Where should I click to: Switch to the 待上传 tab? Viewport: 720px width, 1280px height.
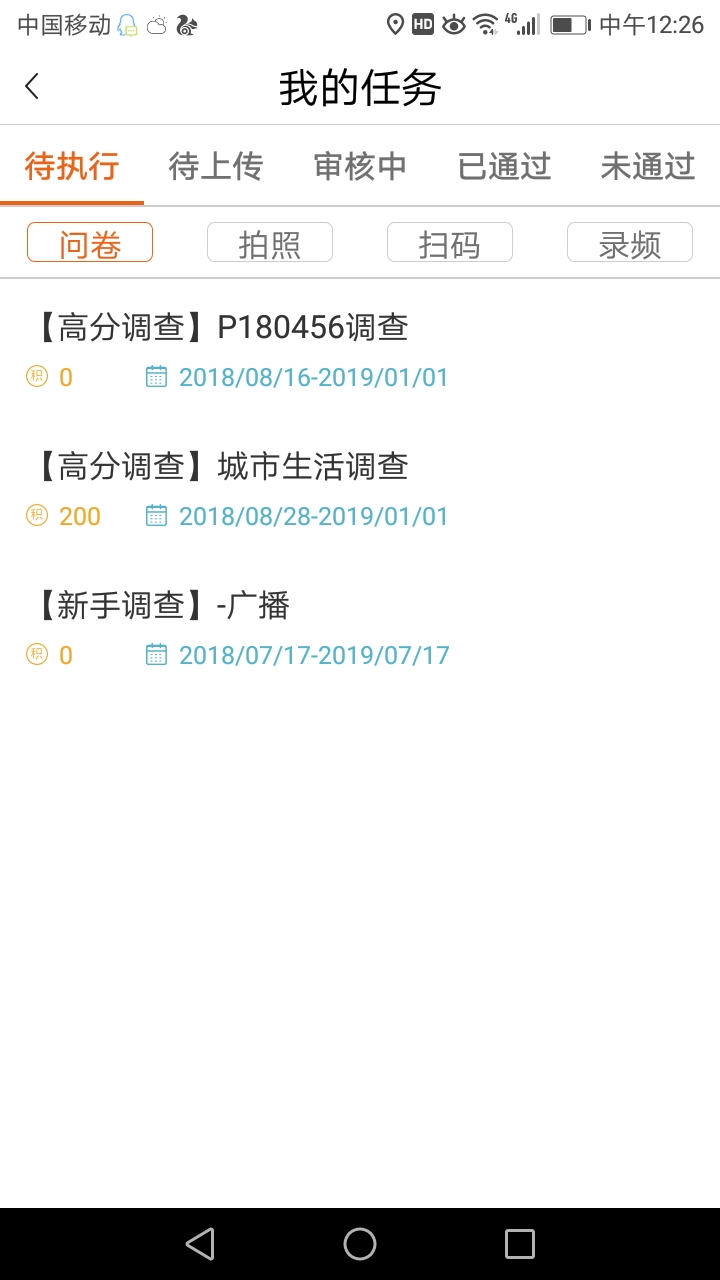[x=216, y=166]
